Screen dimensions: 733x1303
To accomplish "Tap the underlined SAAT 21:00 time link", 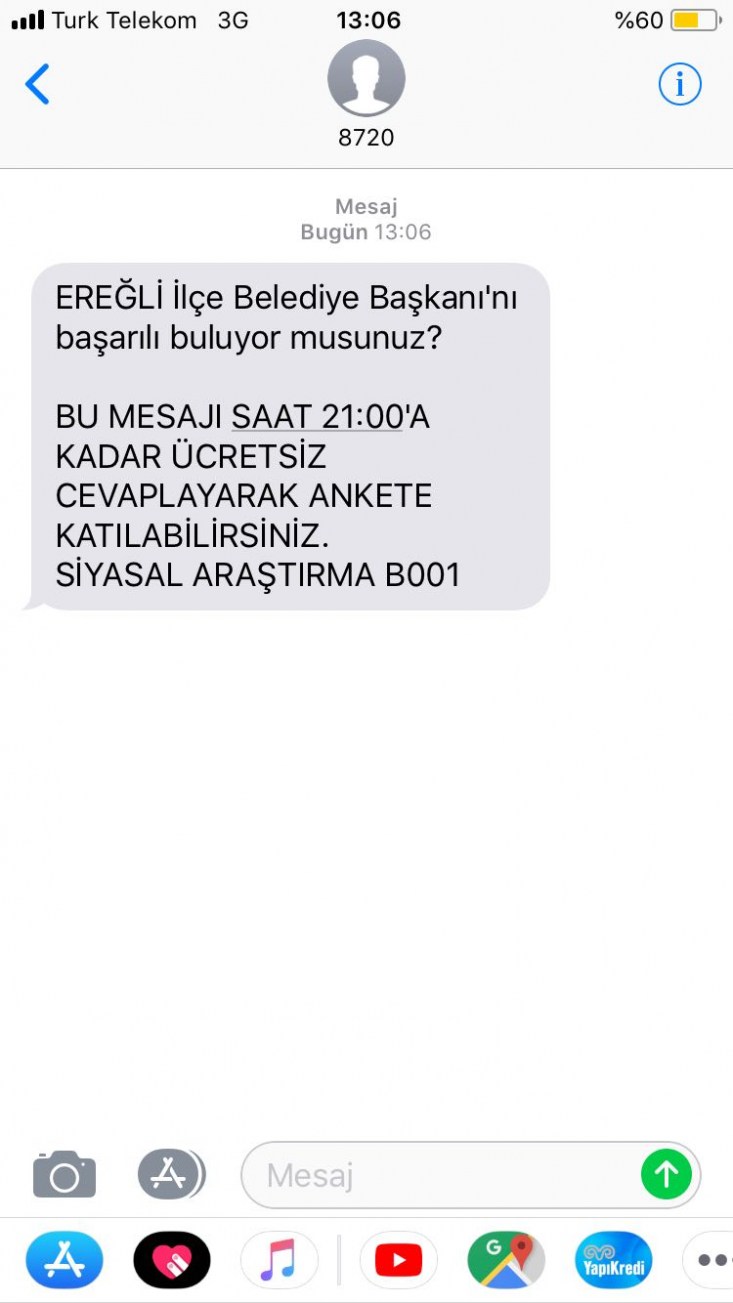I will click(317, 416).
